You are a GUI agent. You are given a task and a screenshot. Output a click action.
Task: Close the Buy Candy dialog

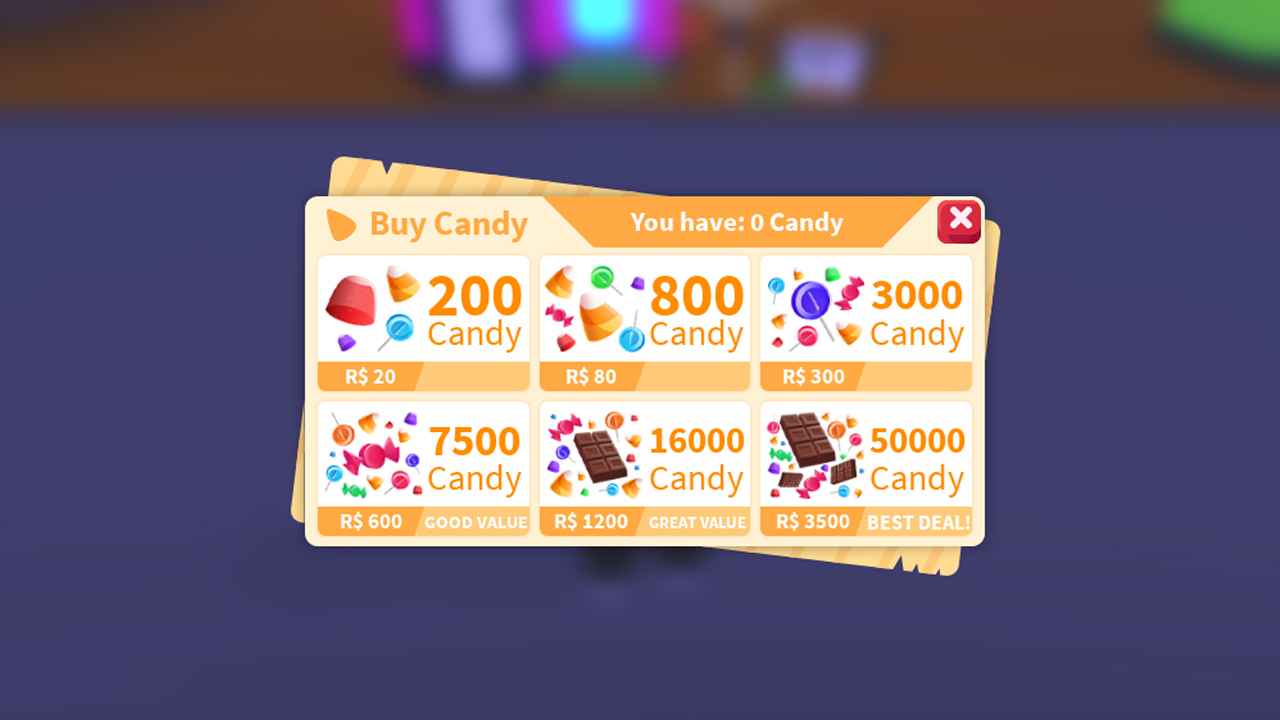[x=959, y=221]
